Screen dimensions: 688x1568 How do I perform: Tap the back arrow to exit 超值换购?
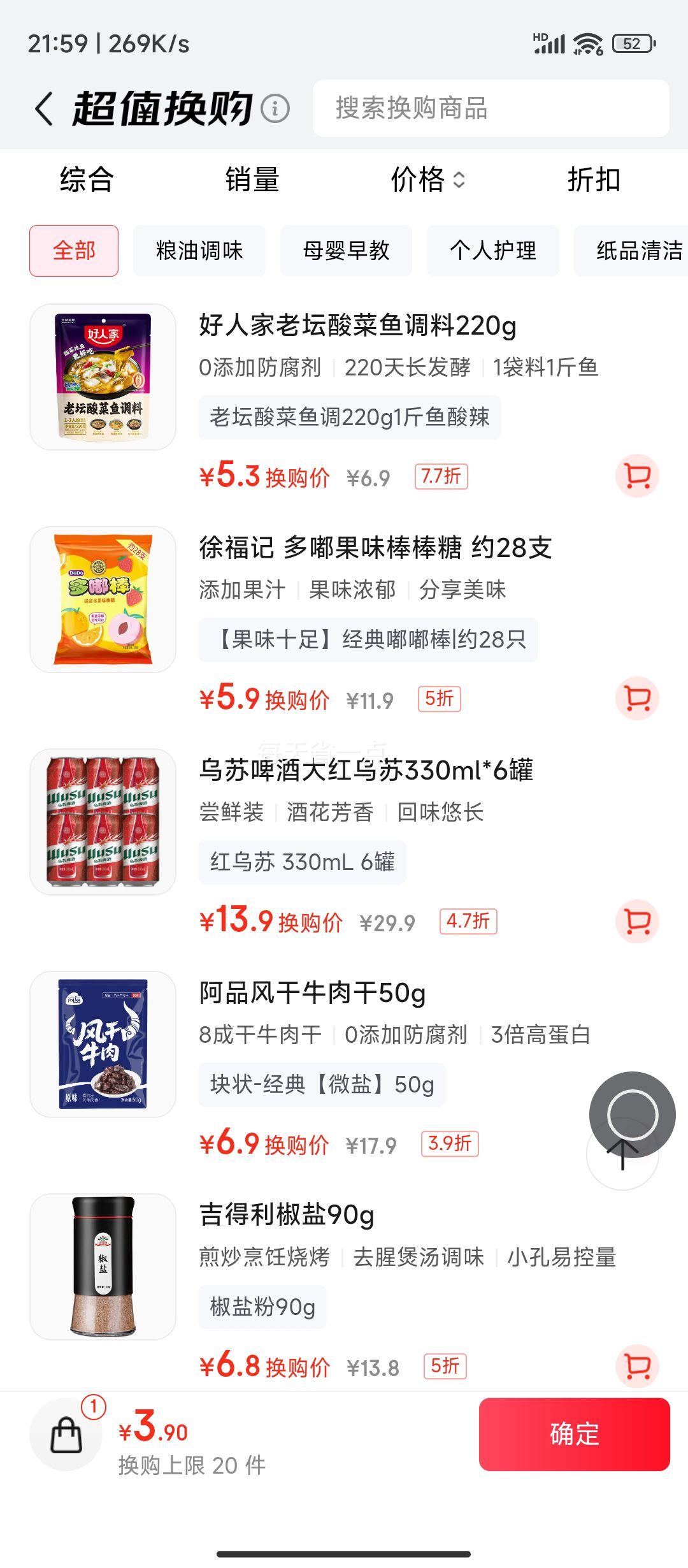coord(42,108)
